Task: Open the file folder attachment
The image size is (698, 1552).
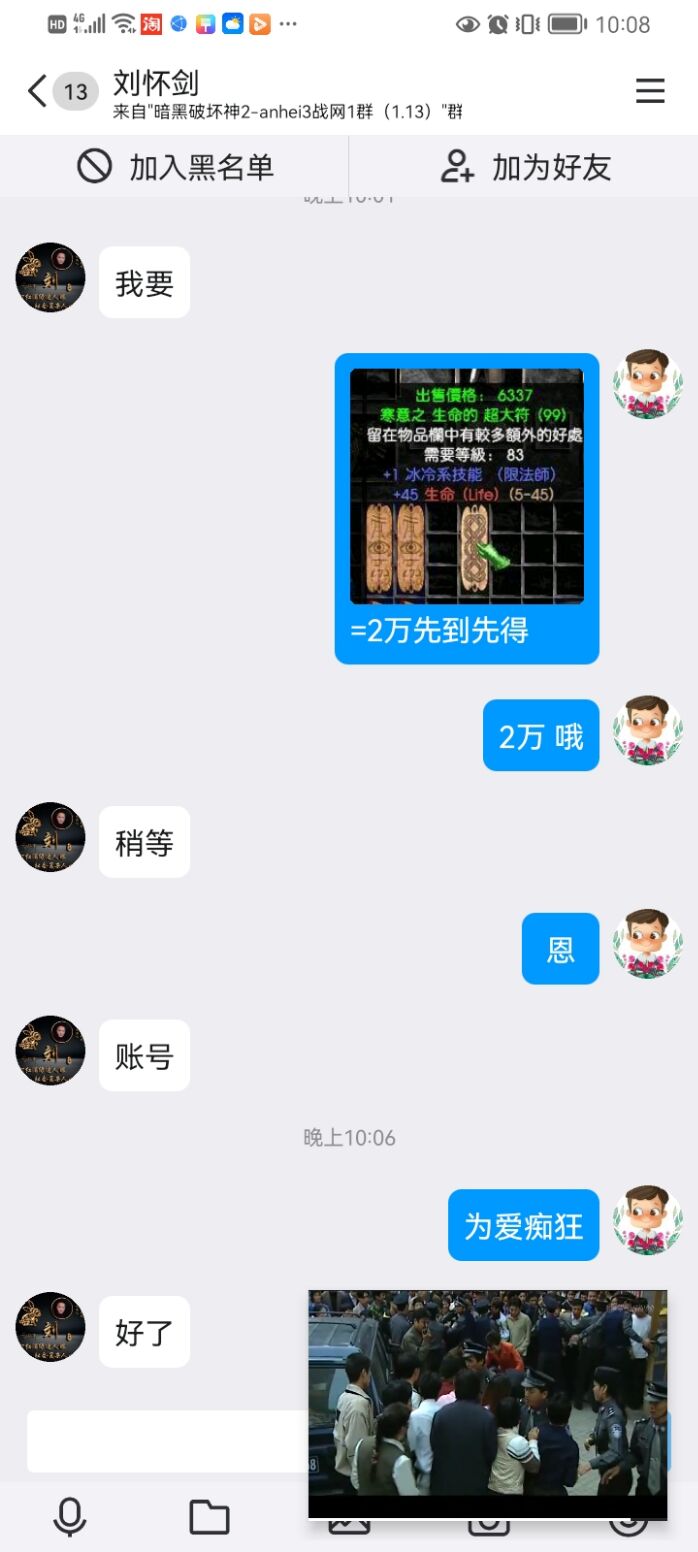Action: (x=209, y=1517)
